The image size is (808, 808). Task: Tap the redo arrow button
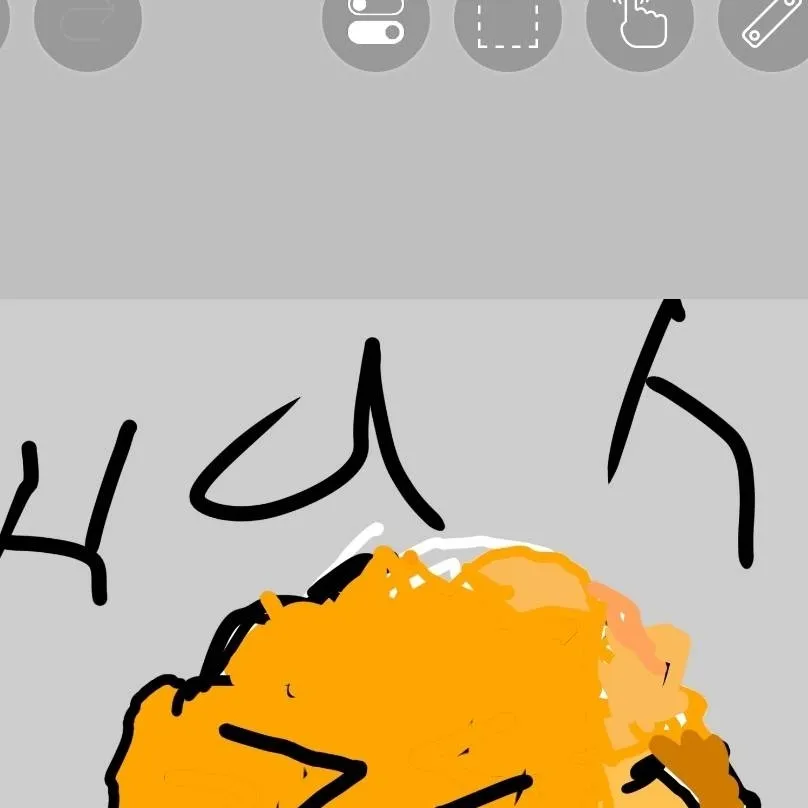pos(88,22)
